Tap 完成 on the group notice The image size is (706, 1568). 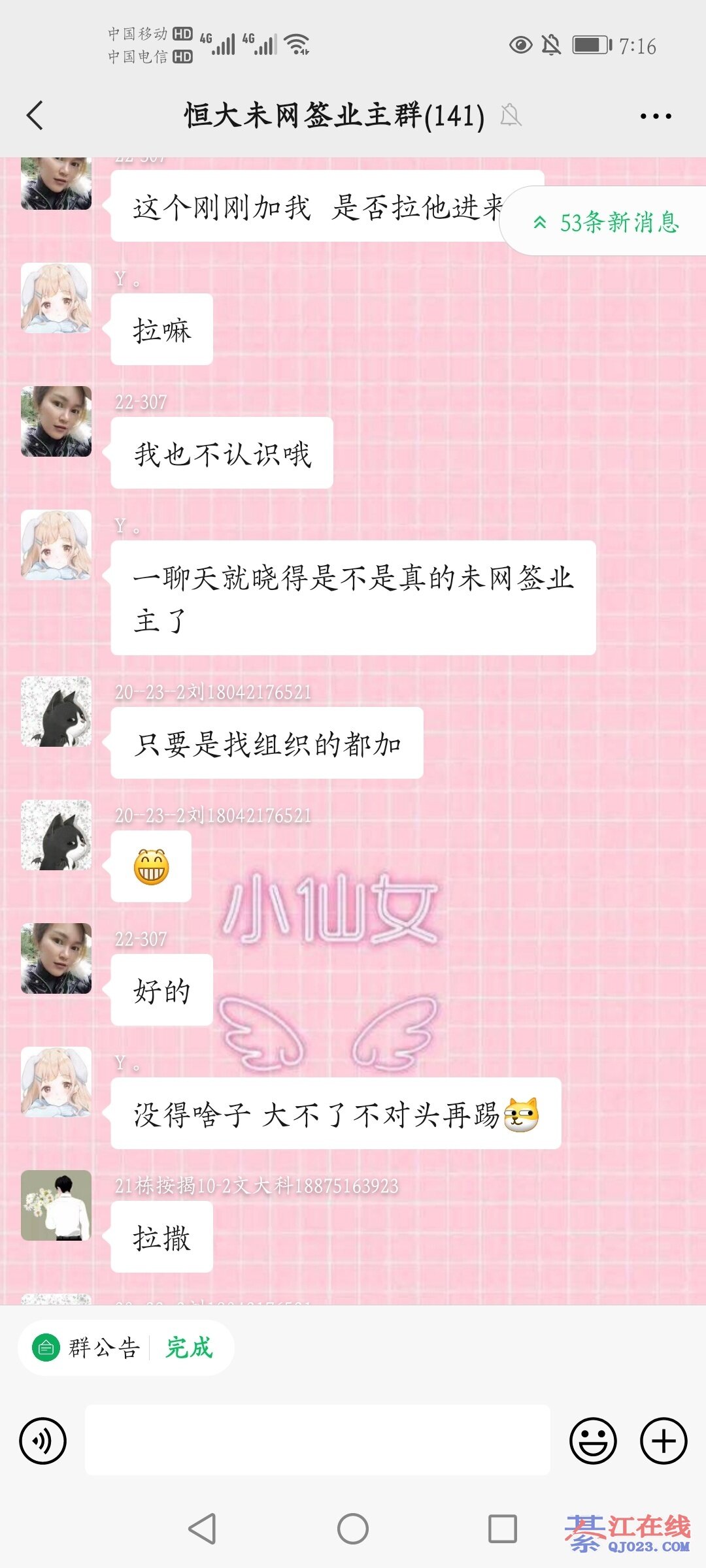pos(190,1348)
